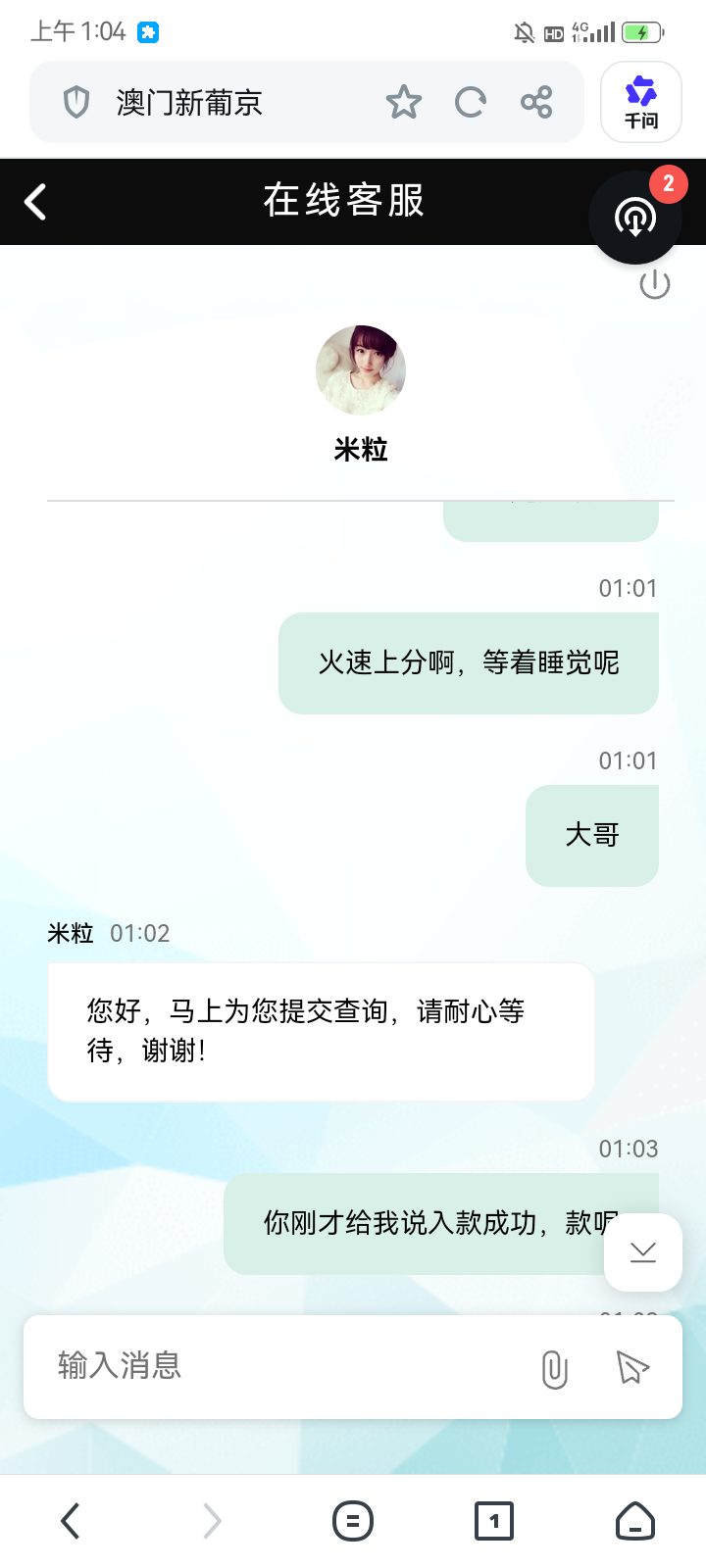The width and height of the screenshot is (706, 1568).
Task: Go back using the chat header arrow
Action: [34, 201]
